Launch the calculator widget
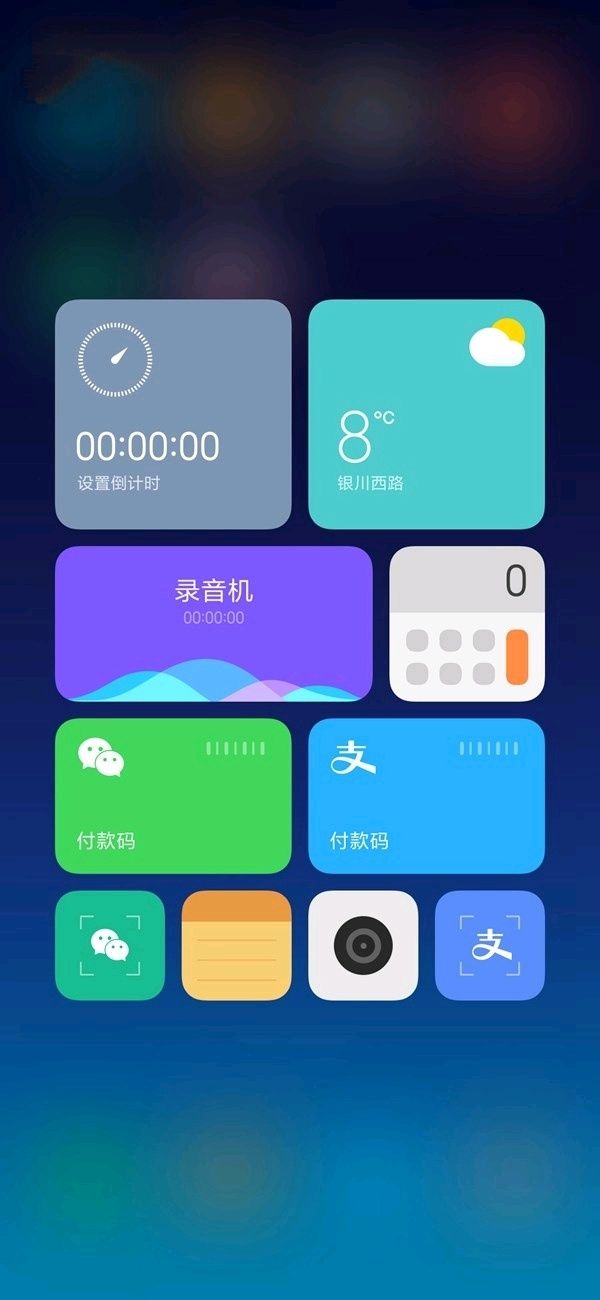 point(467,624)
